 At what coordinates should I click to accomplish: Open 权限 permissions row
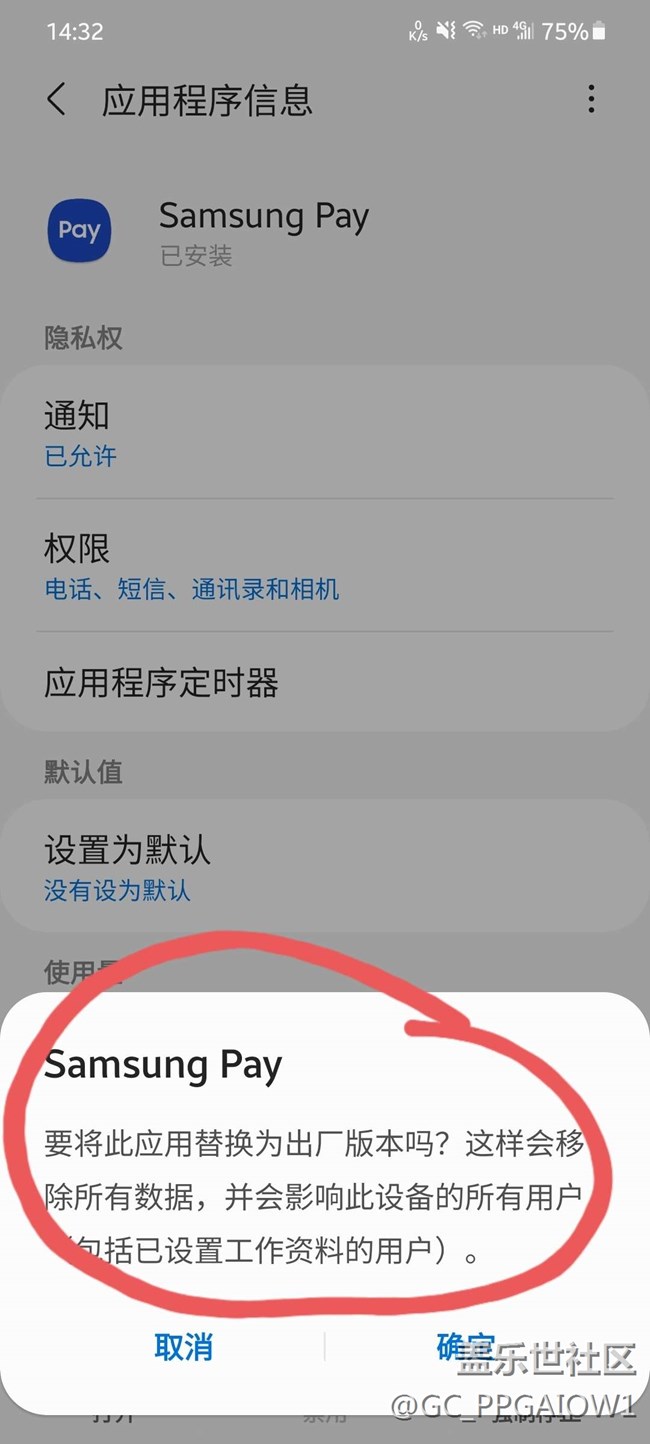[x=324, y=567]
